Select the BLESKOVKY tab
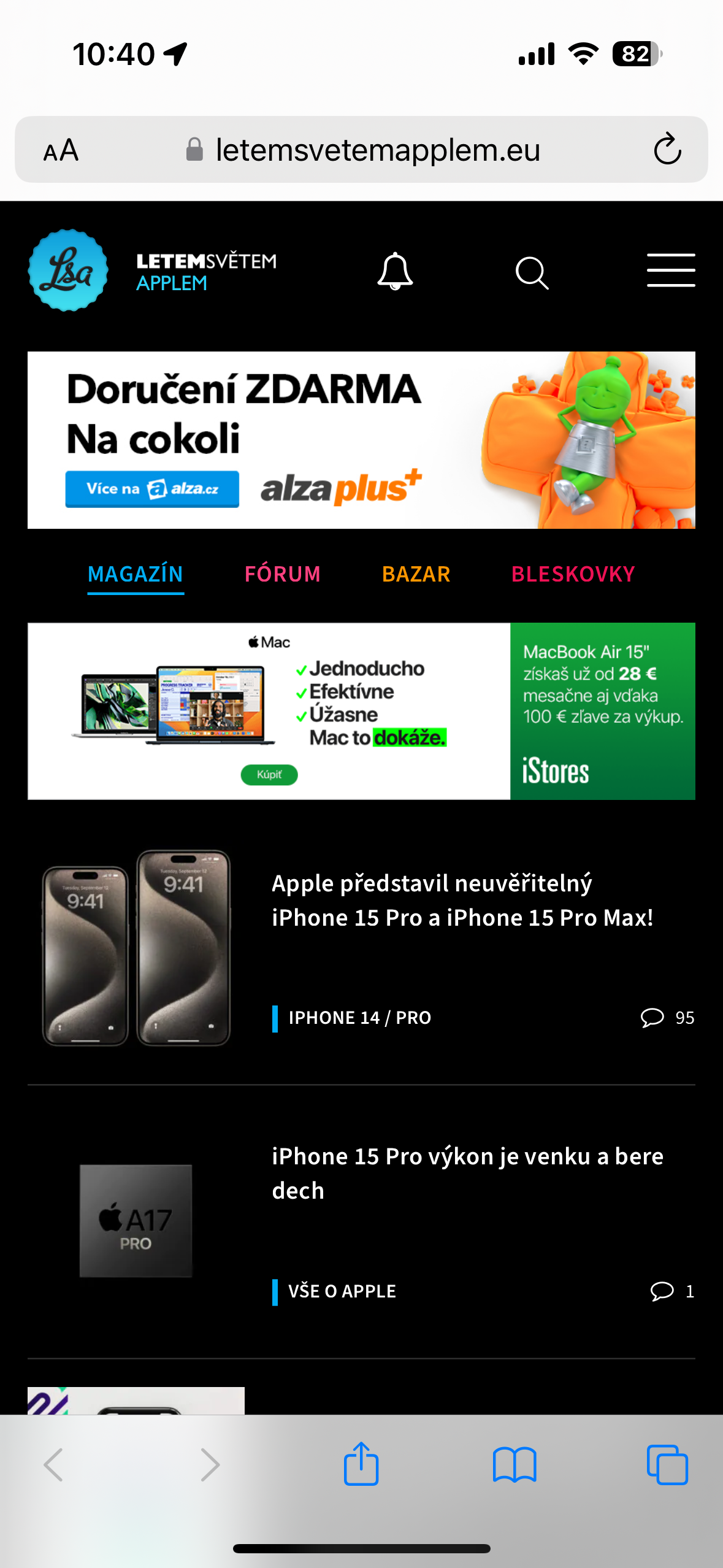The image size is (723, 1568). tap(573, 574)
